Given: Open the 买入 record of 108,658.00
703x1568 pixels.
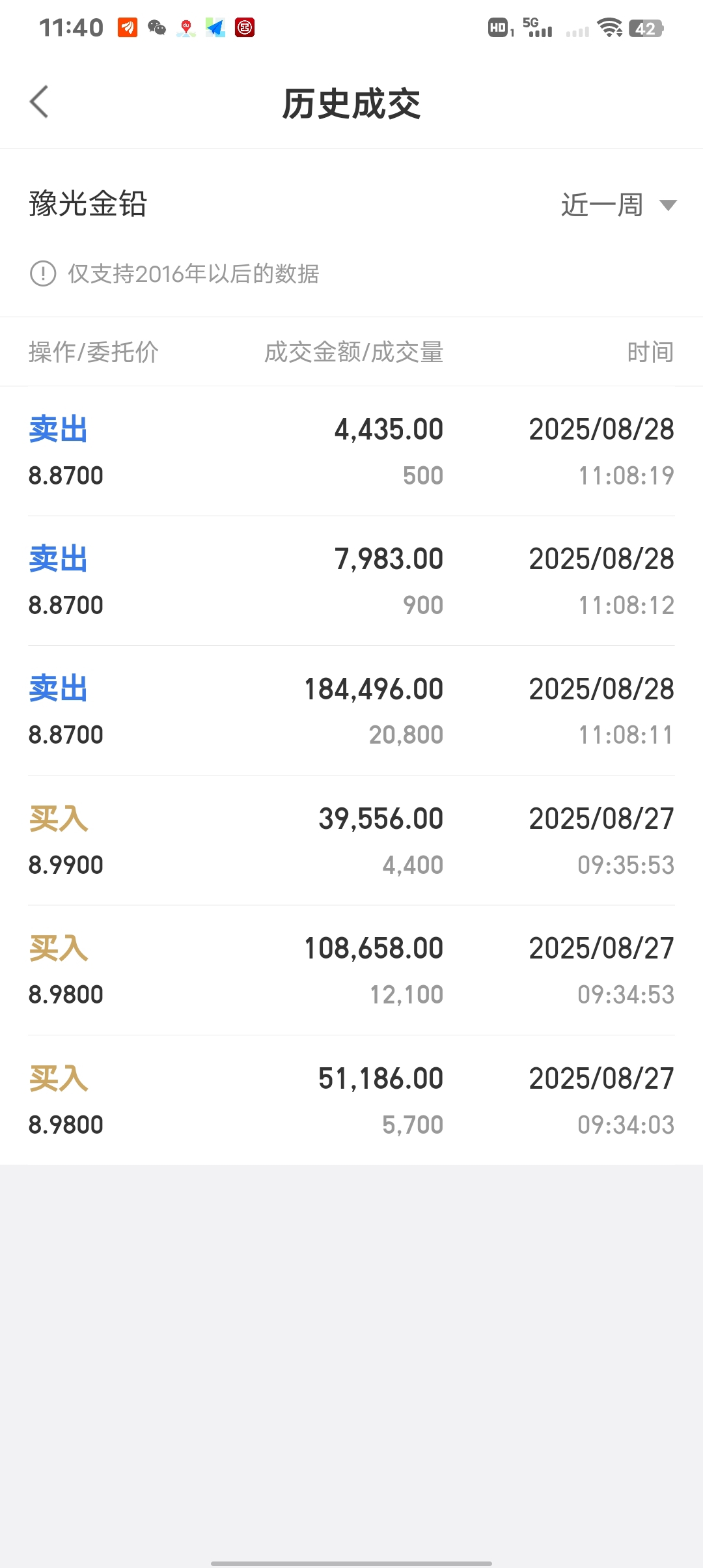Looking at the screenshot, I should 351,970.
